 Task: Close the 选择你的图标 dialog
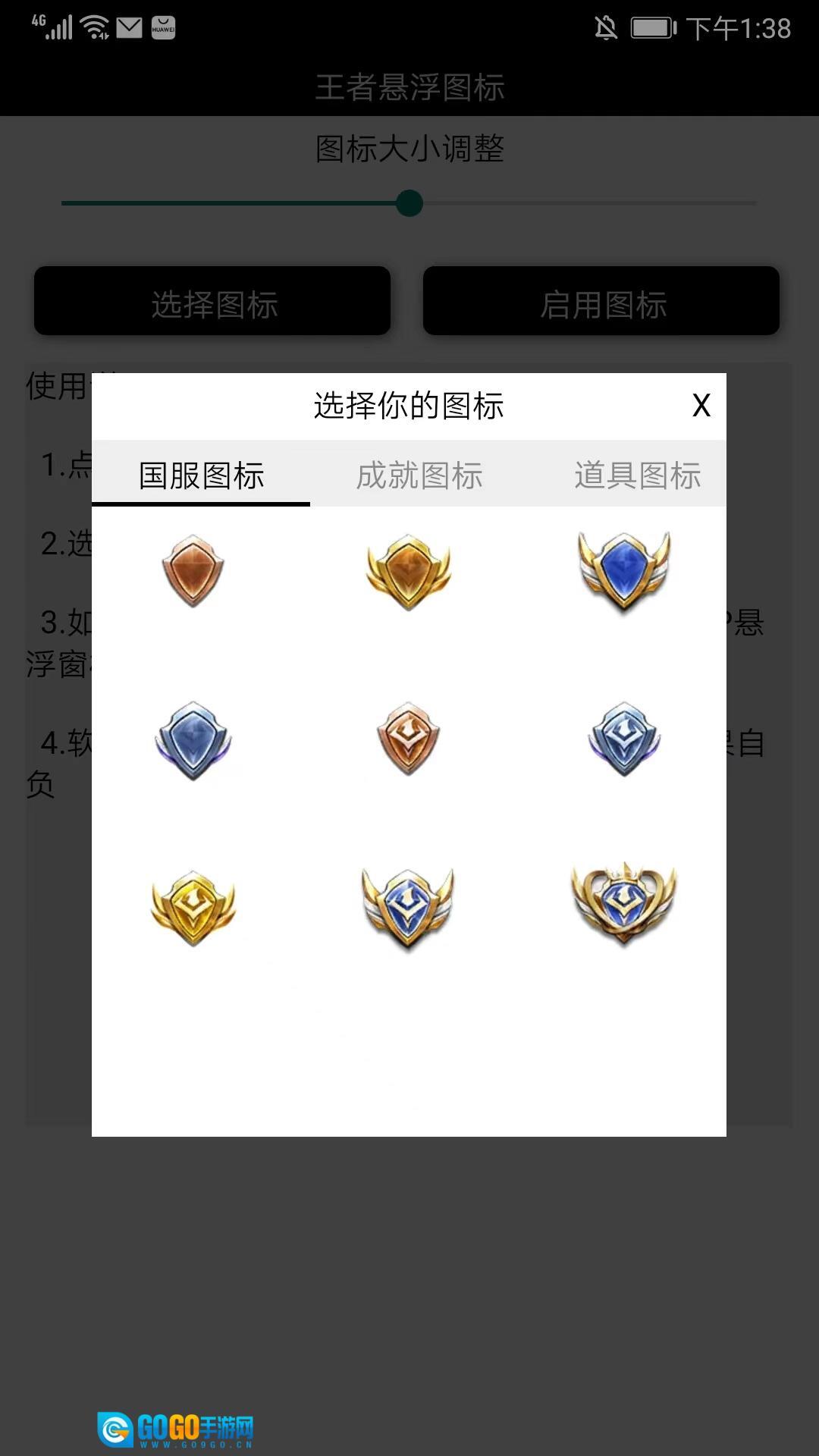[701, 406]
